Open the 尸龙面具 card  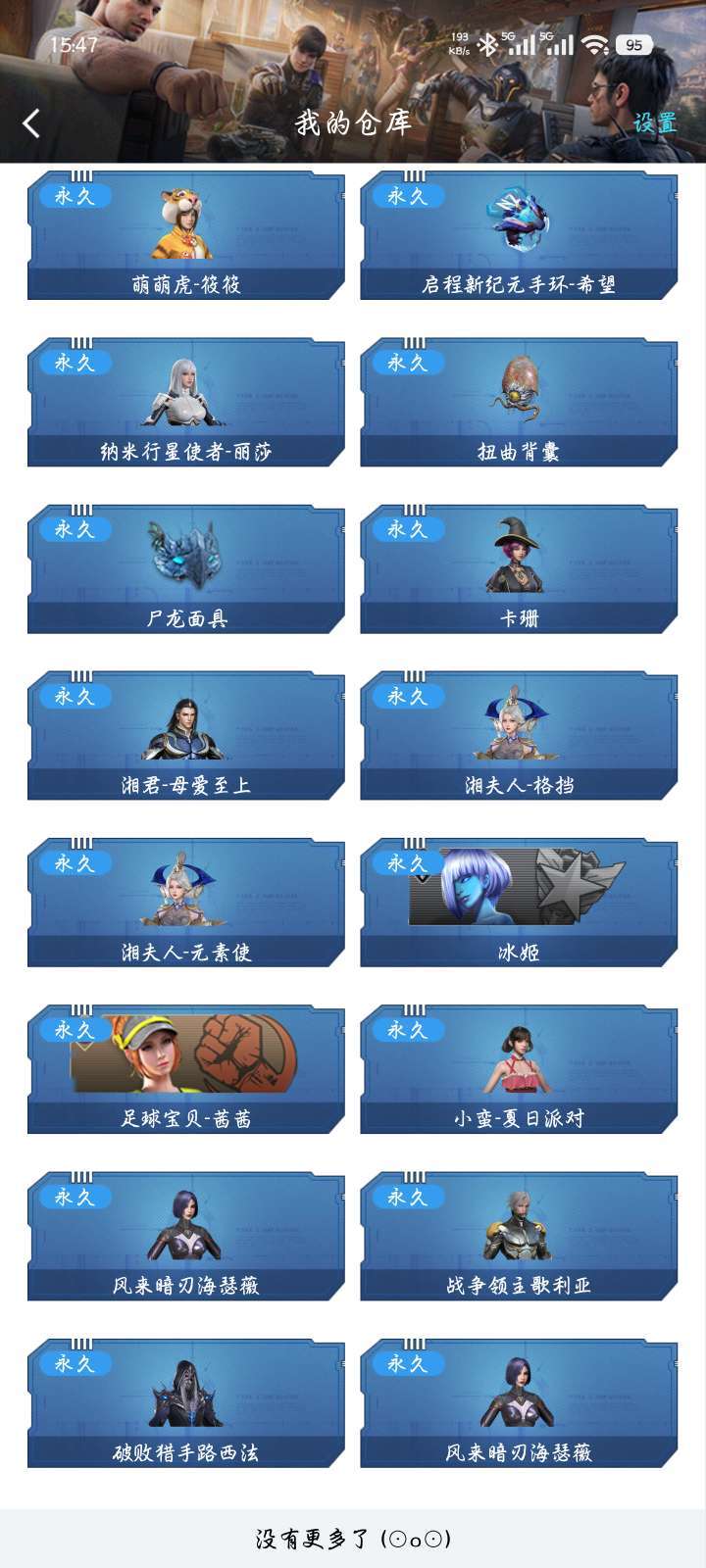pyautogui.click(x=186, y=568)
